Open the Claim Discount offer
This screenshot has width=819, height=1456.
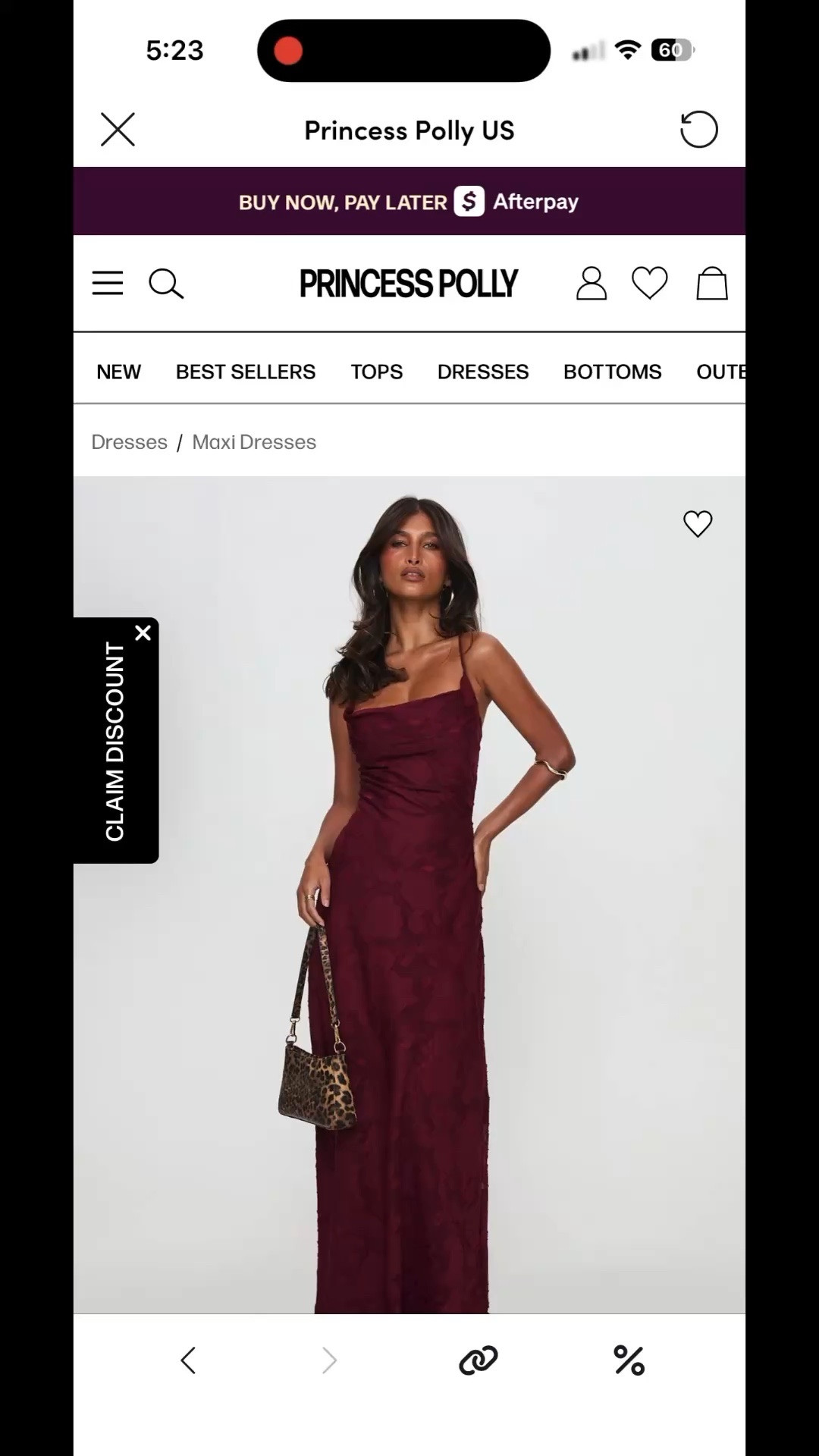[x=115, y=743]
